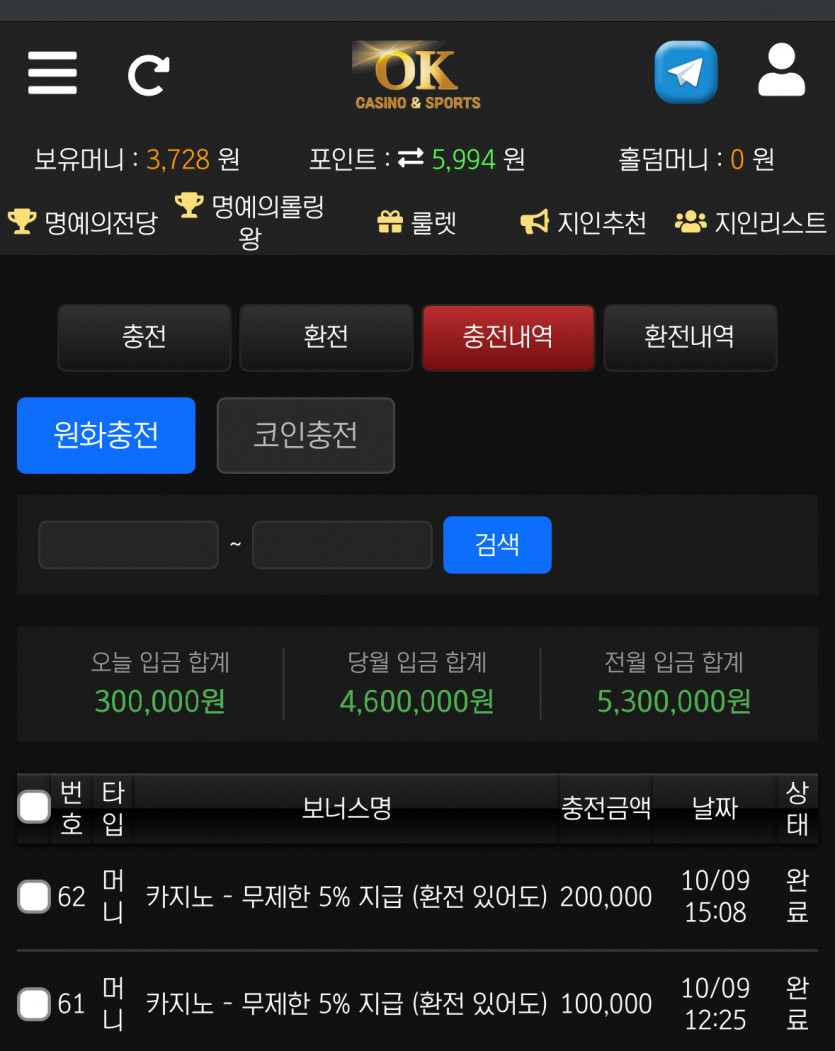The width and height of the screenshot is (835, 1051).
Task: Open 명예의전당
Action: click(x=83, y=222)
